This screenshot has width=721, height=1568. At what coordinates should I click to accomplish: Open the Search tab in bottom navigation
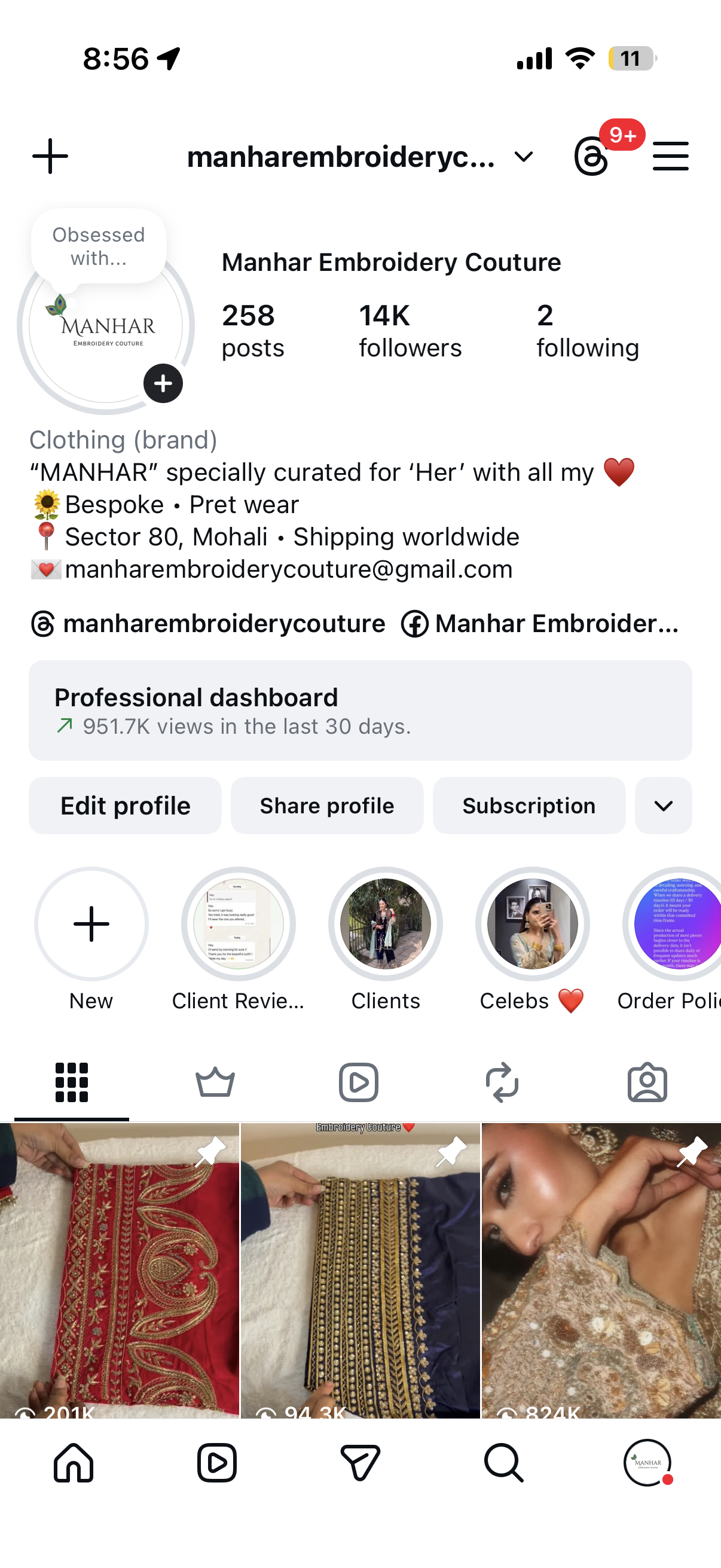click(504, 1462)
